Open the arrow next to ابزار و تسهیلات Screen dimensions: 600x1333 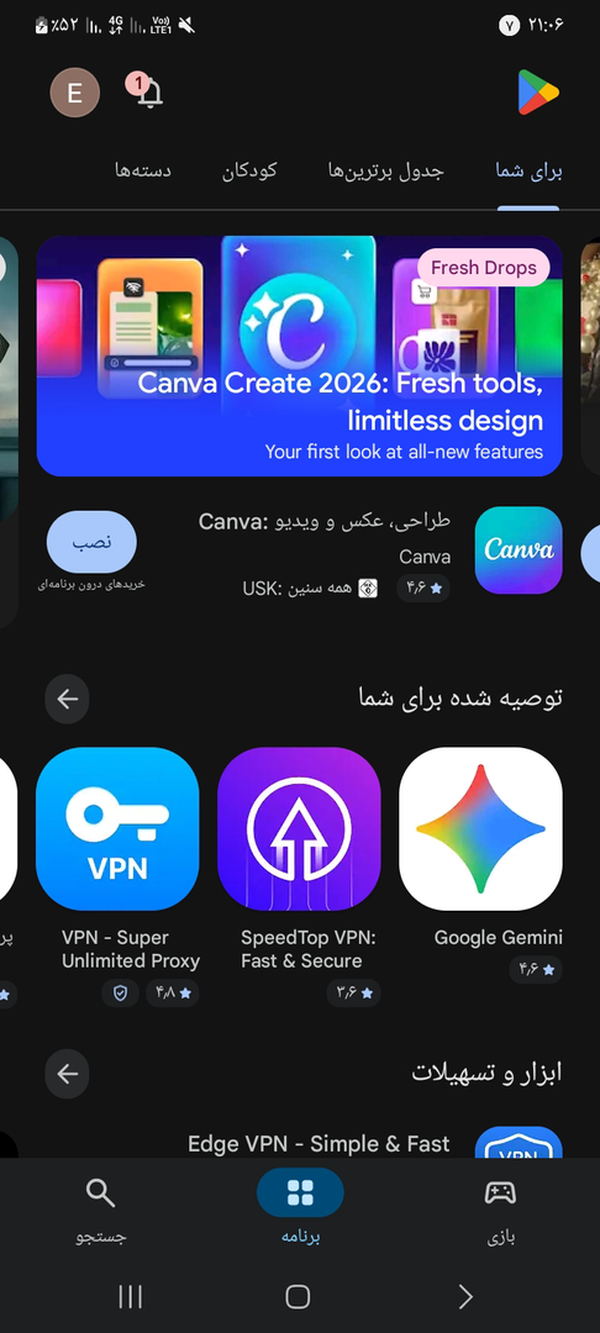[67, 1074]
